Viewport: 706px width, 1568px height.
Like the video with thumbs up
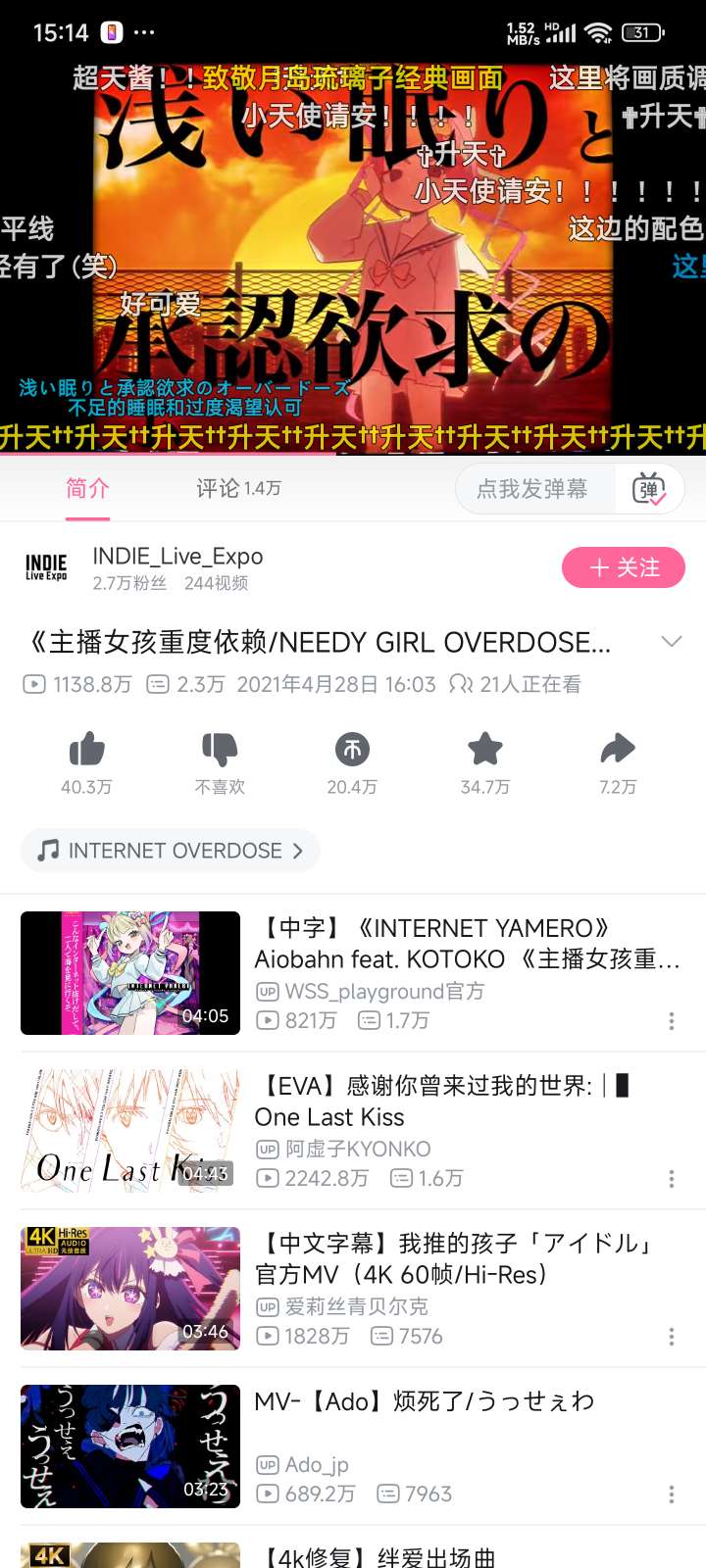click(x=86, y=751)
